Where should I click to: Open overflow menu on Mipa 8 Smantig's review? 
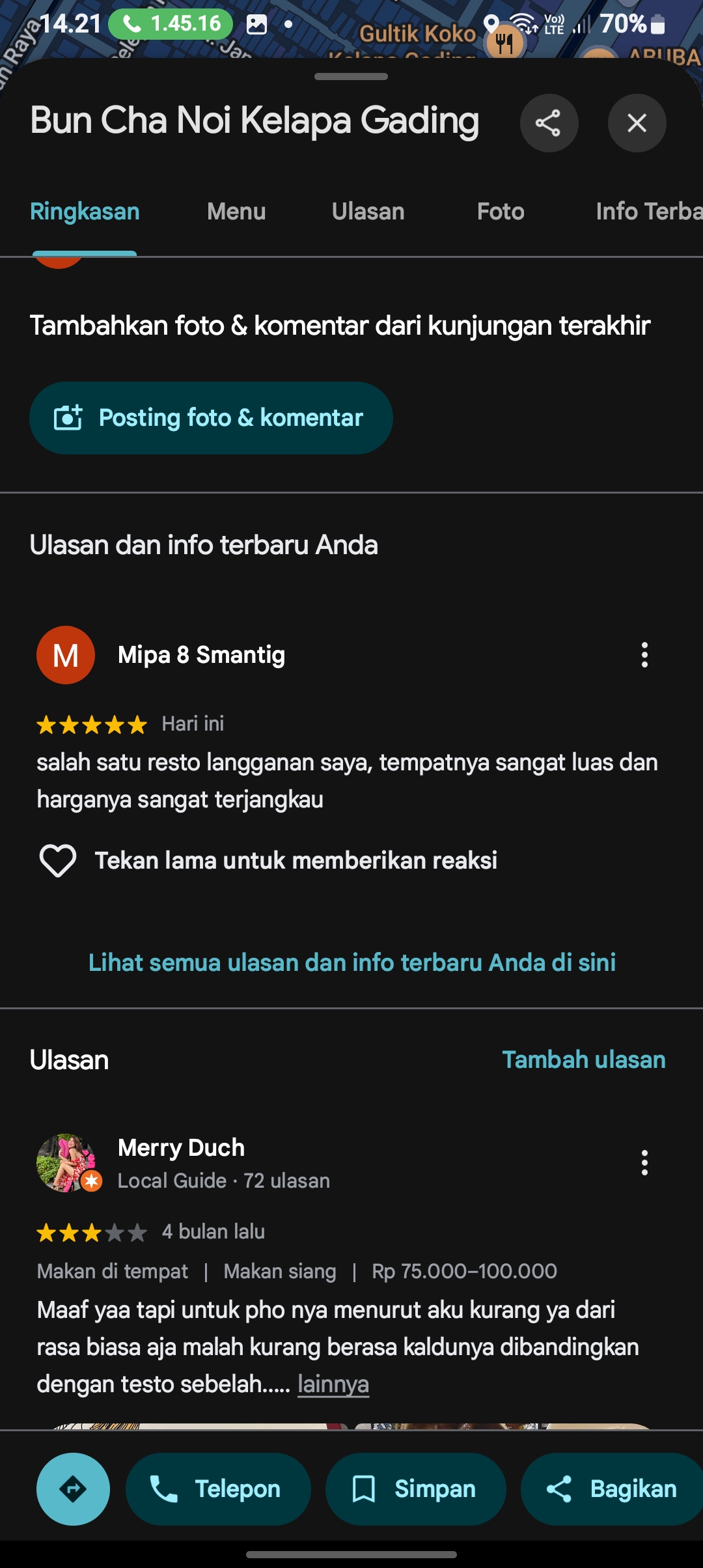point(644,655)
